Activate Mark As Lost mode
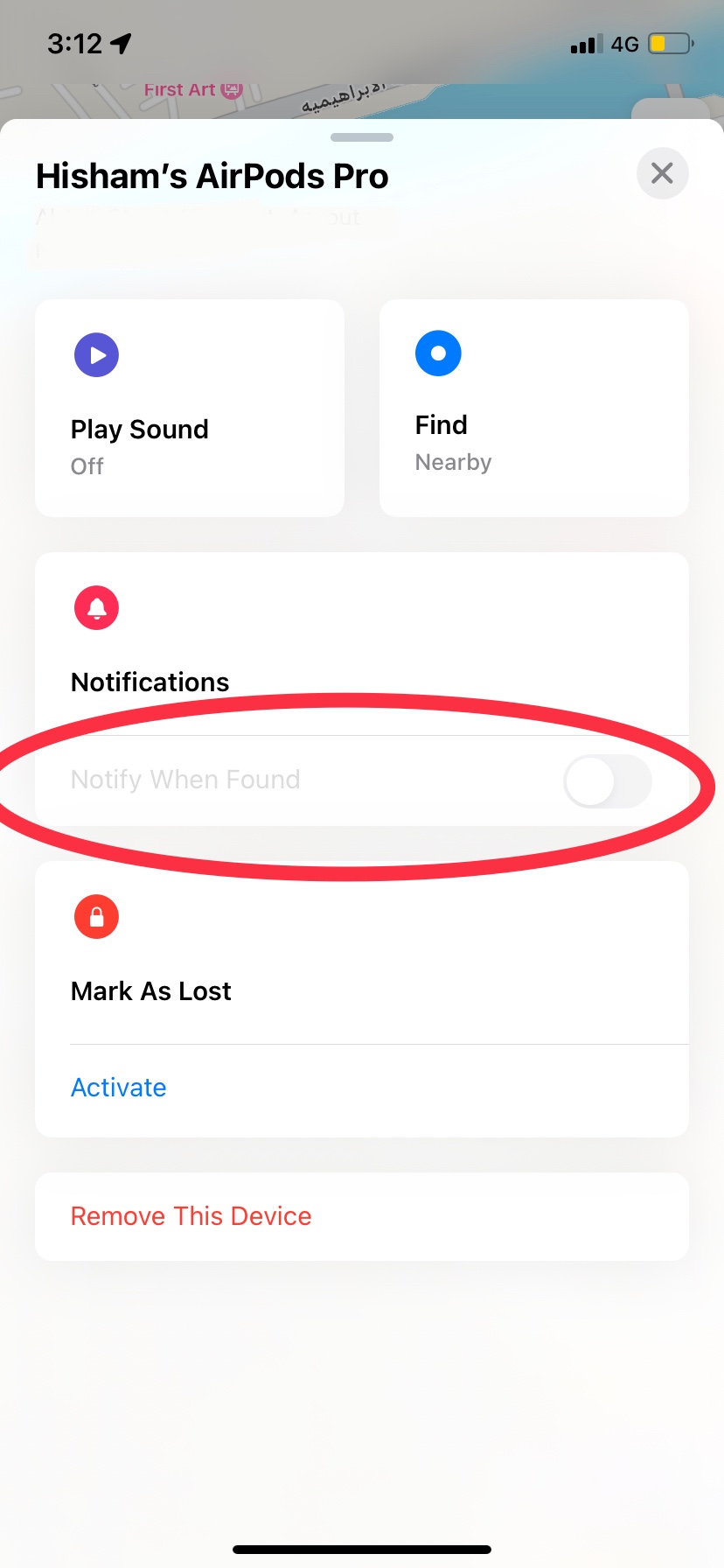724x1568 pixels. (x=119, y=1088)
